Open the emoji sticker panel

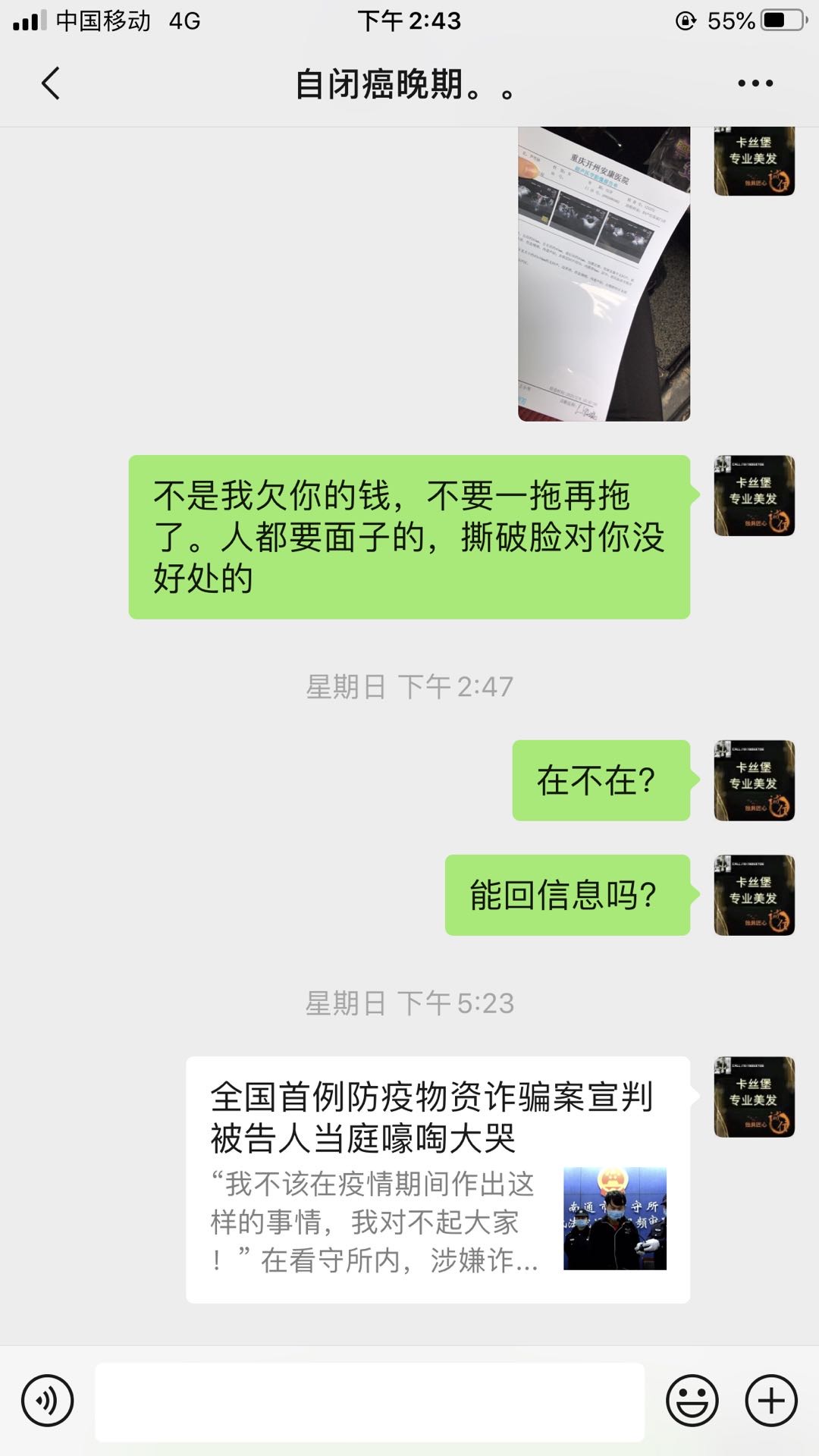tap(692, 1401)
